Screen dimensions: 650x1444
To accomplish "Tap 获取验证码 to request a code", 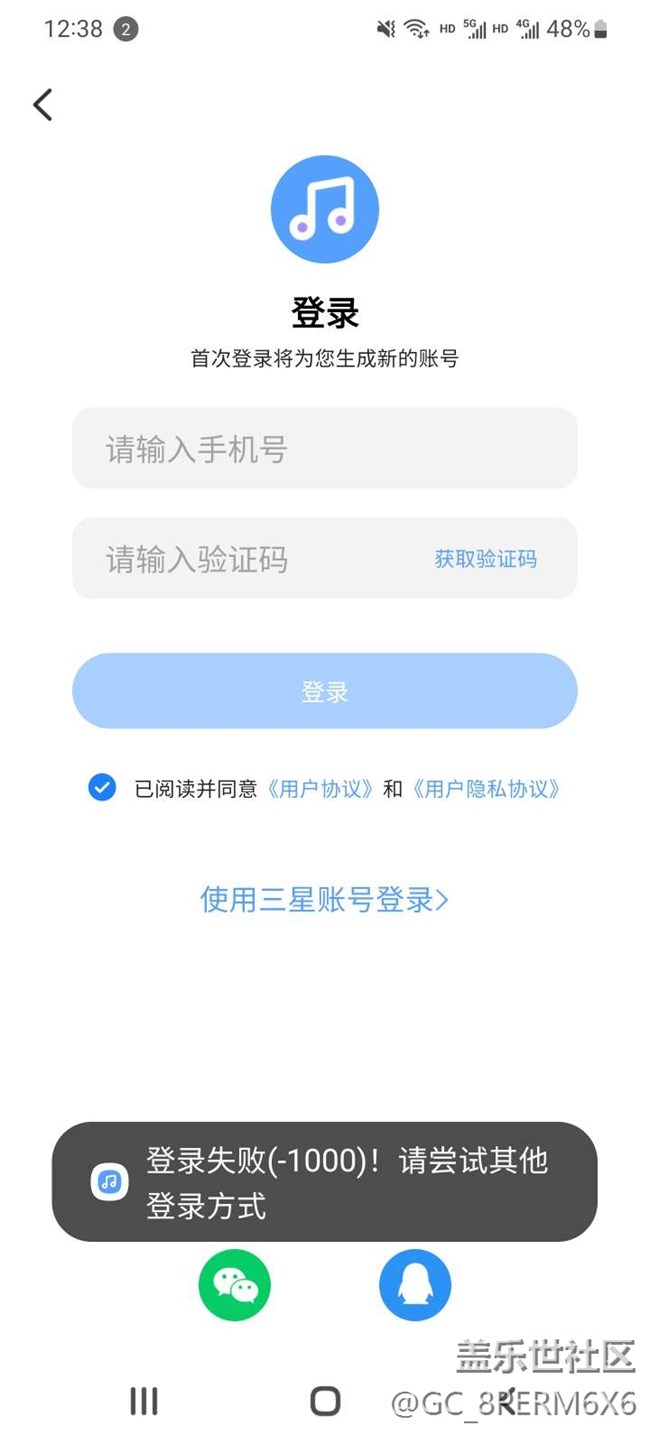I will [x=485, y=559].
